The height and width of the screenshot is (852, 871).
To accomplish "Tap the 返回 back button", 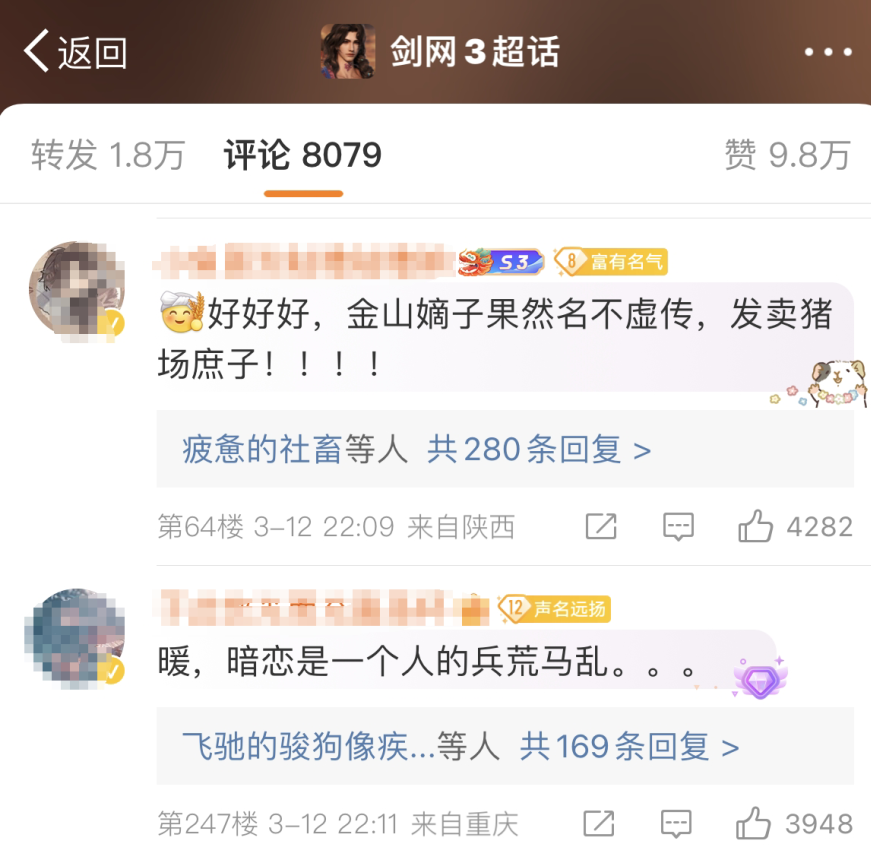I will point(76,52).
